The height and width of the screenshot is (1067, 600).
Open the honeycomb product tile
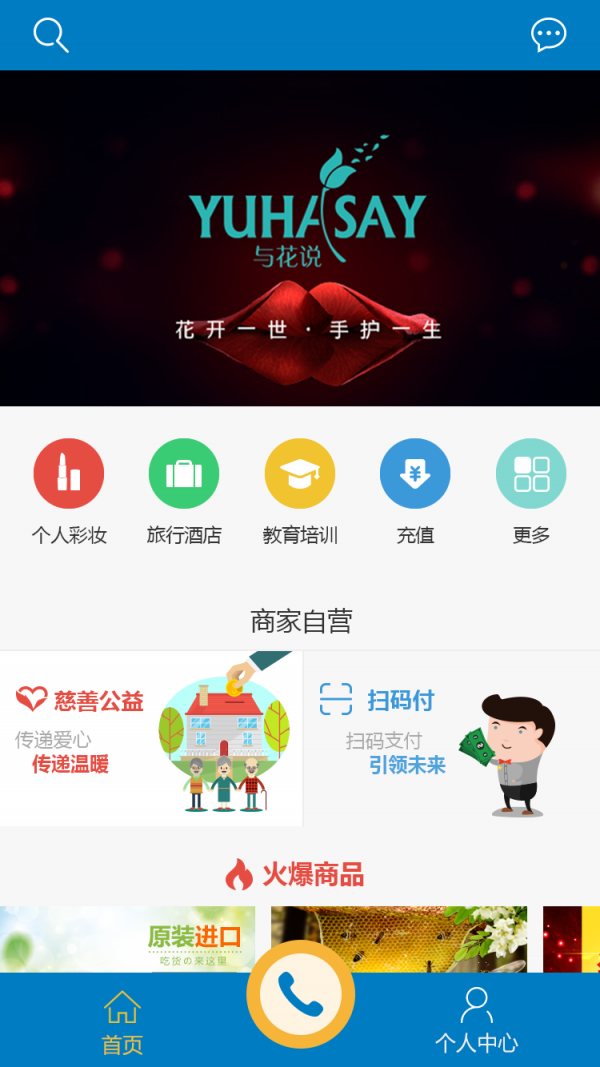coord(398,935)
